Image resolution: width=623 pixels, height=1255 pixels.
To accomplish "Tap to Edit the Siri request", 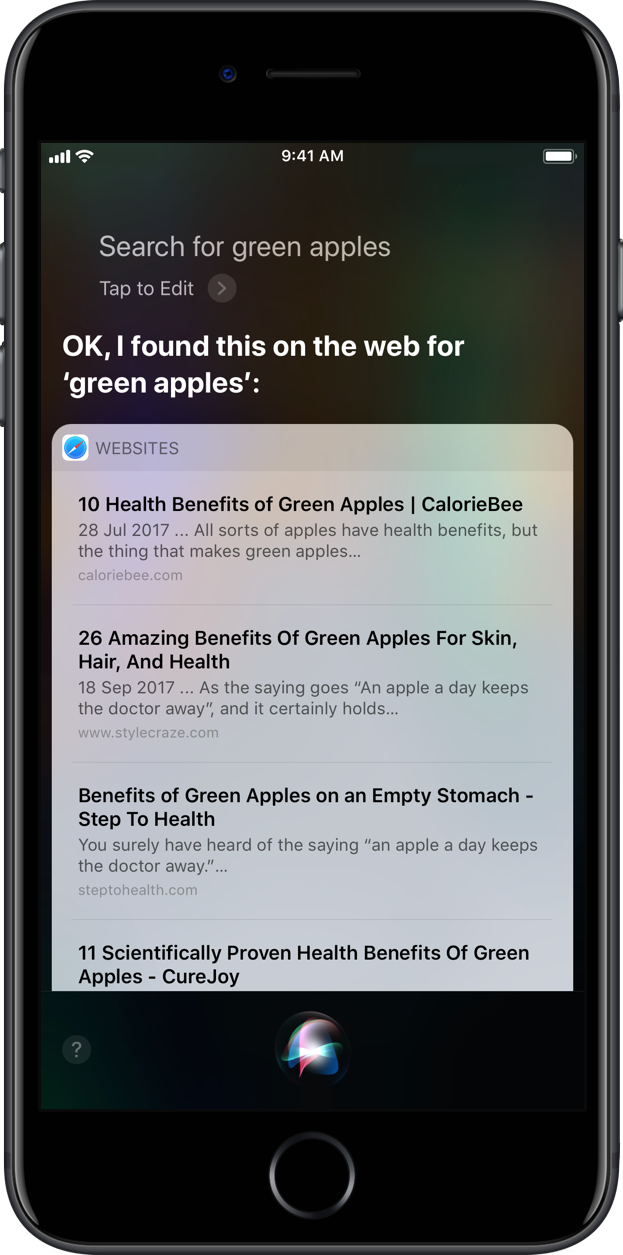I will tap(167, 289).
